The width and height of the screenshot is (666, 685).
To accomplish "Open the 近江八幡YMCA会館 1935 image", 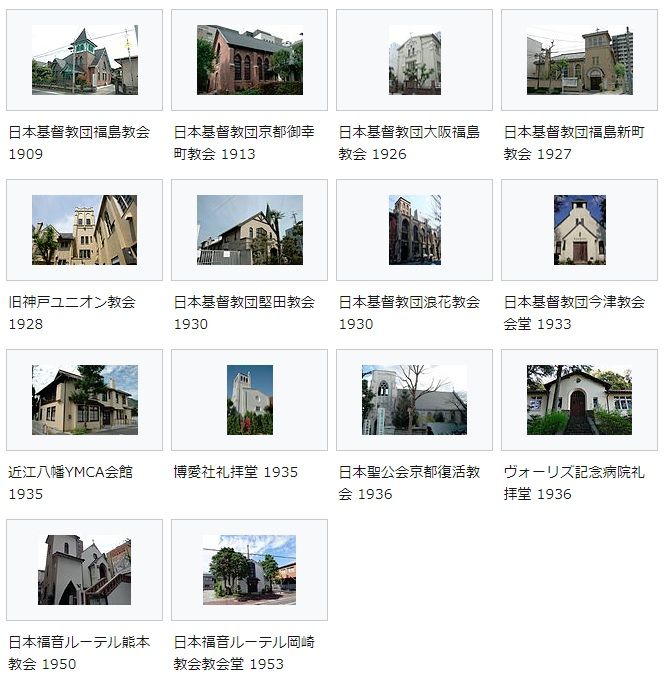I will coord(84,400).
